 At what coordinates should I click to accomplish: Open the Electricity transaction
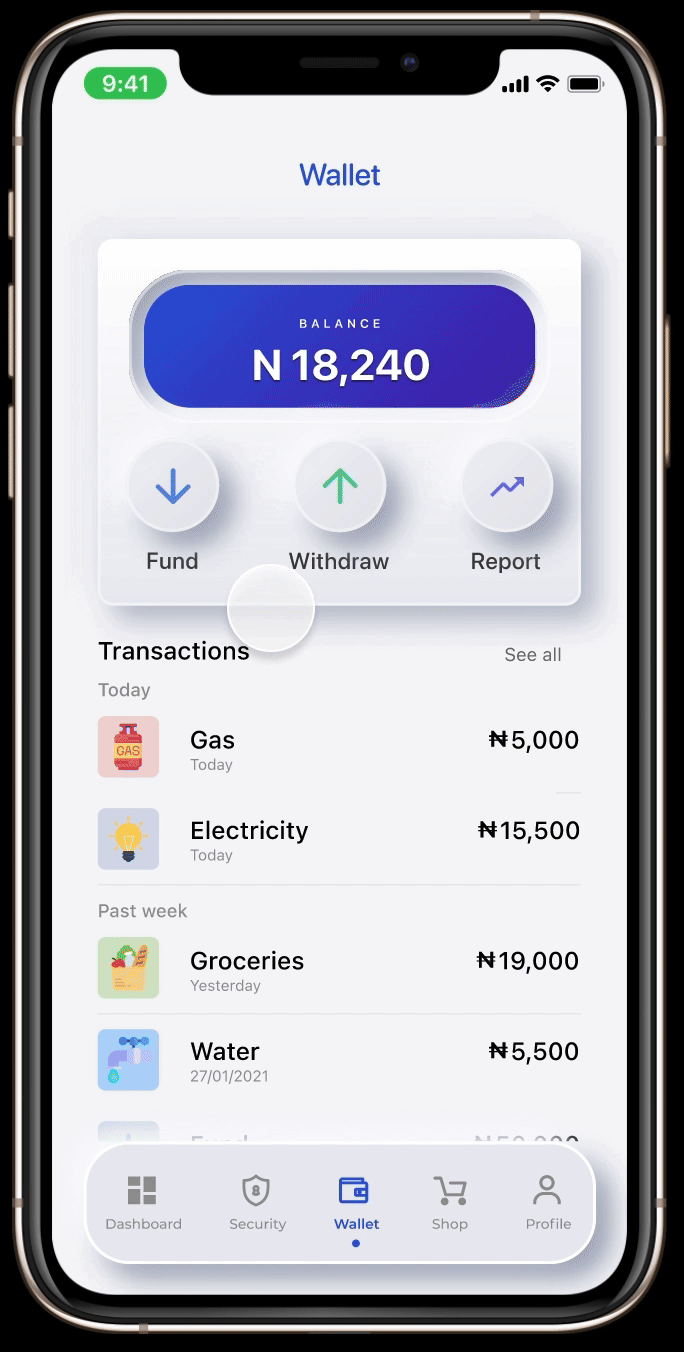[x=338, y=839]
